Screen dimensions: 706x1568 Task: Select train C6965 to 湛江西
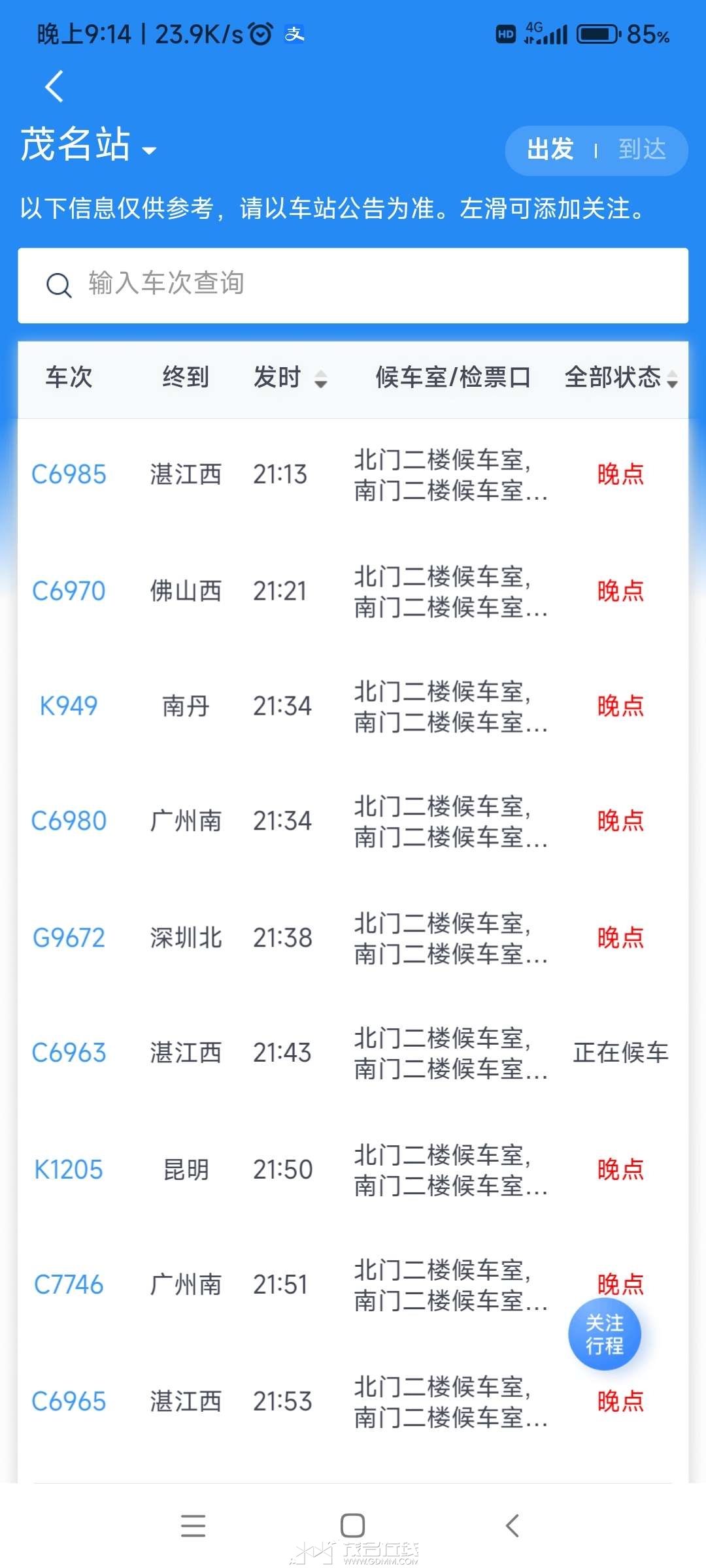click(x=69, y=1402)
